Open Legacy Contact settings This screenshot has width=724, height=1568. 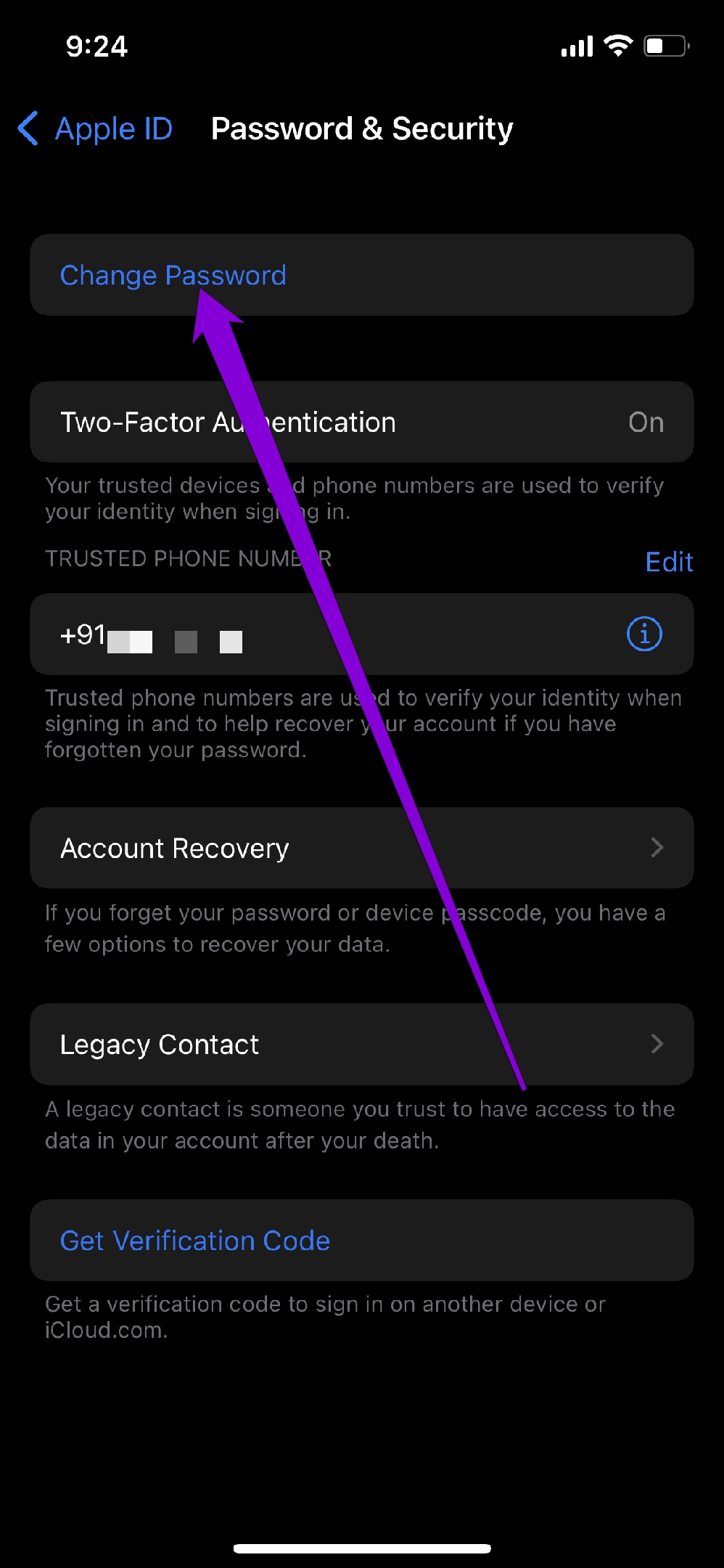click(361, 1045)
